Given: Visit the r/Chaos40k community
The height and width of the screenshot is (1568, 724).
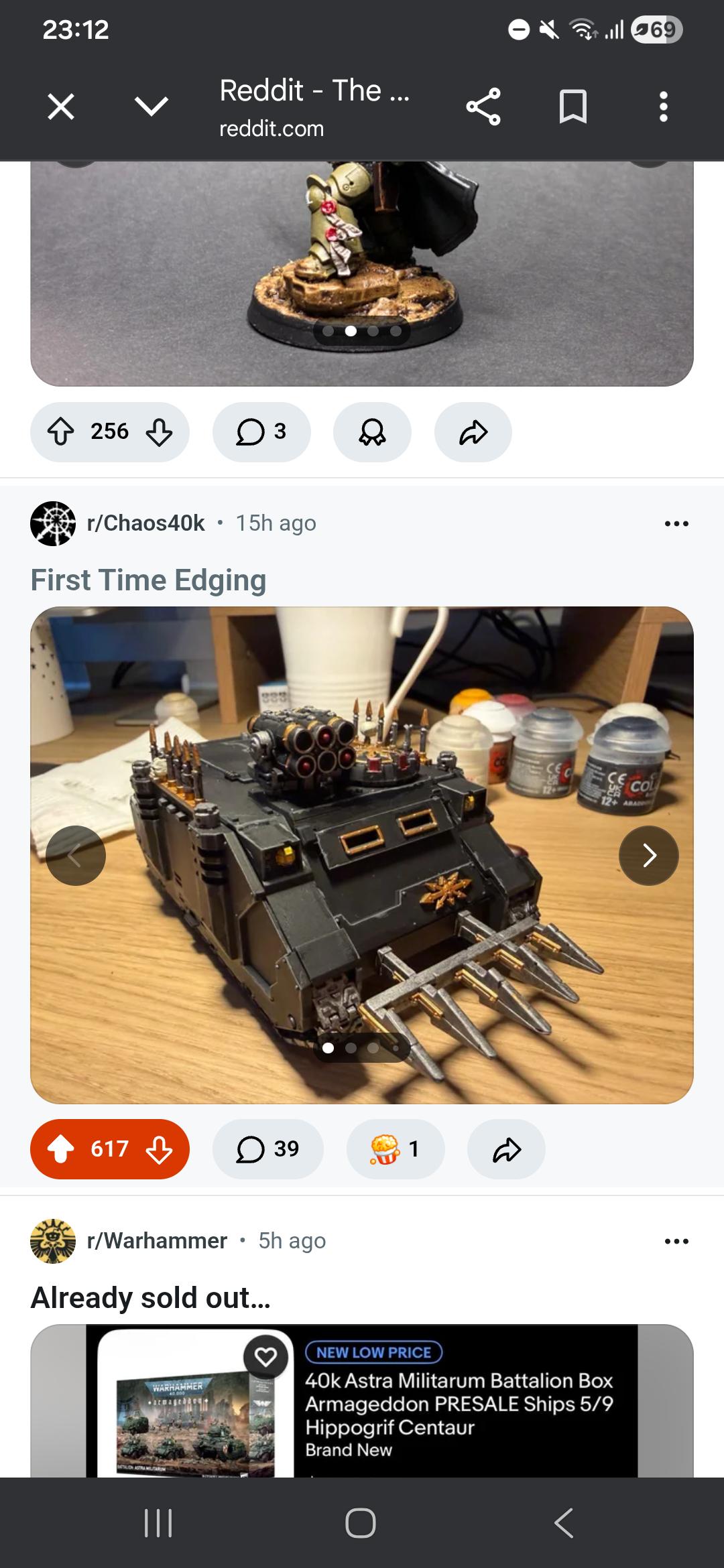Looking at the screenshot, I should tap(145, 523).
